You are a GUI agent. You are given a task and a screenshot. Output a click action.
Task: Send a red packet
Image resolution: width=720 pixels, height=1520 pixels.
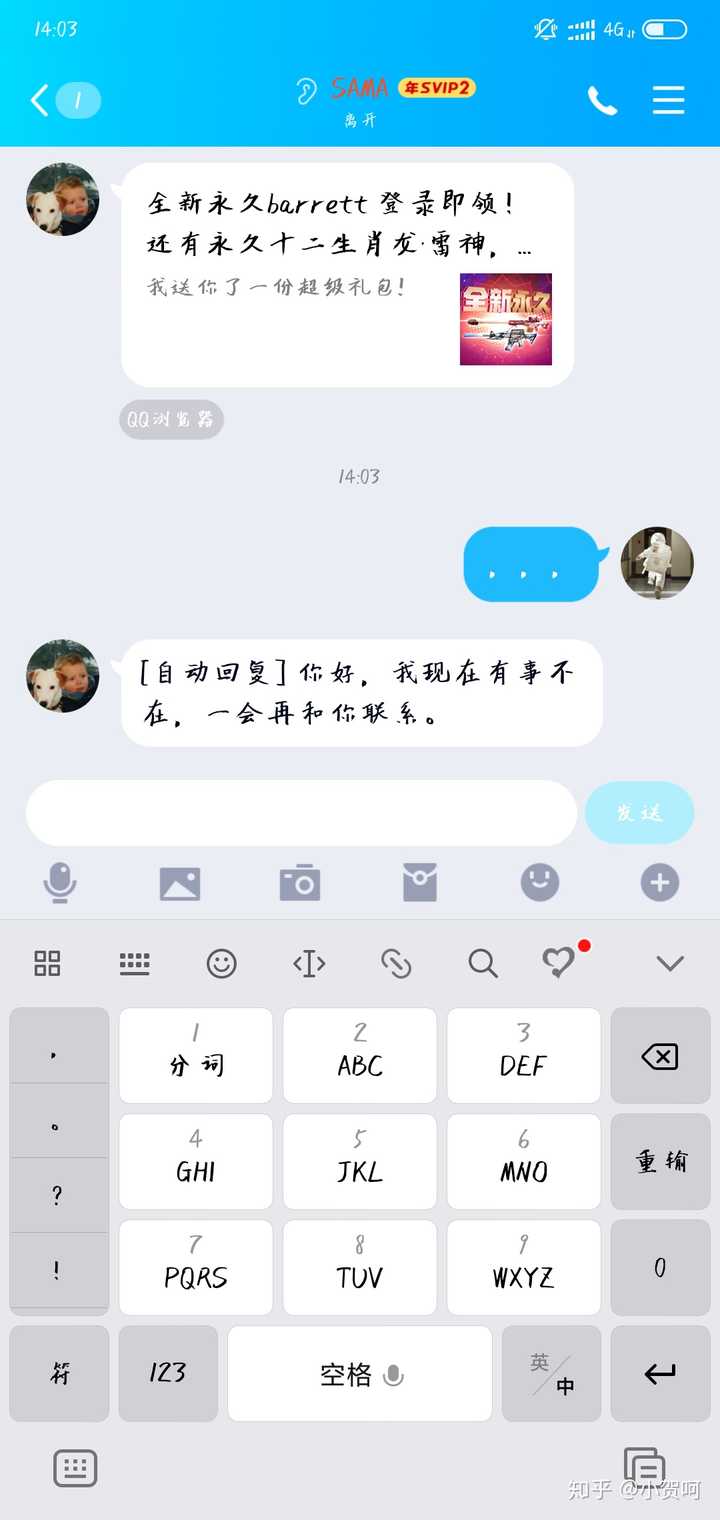click(420, 883)
